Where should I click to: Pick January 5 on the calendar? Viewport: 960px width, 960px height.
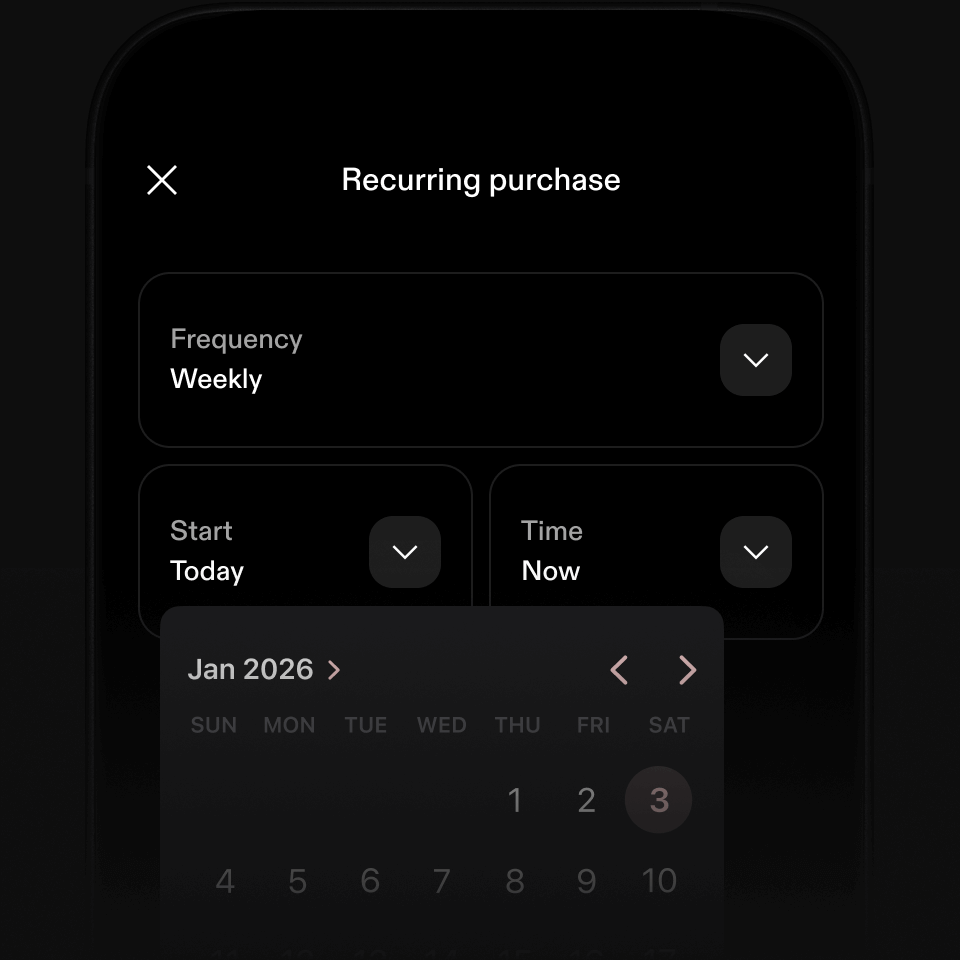point(298,881)
